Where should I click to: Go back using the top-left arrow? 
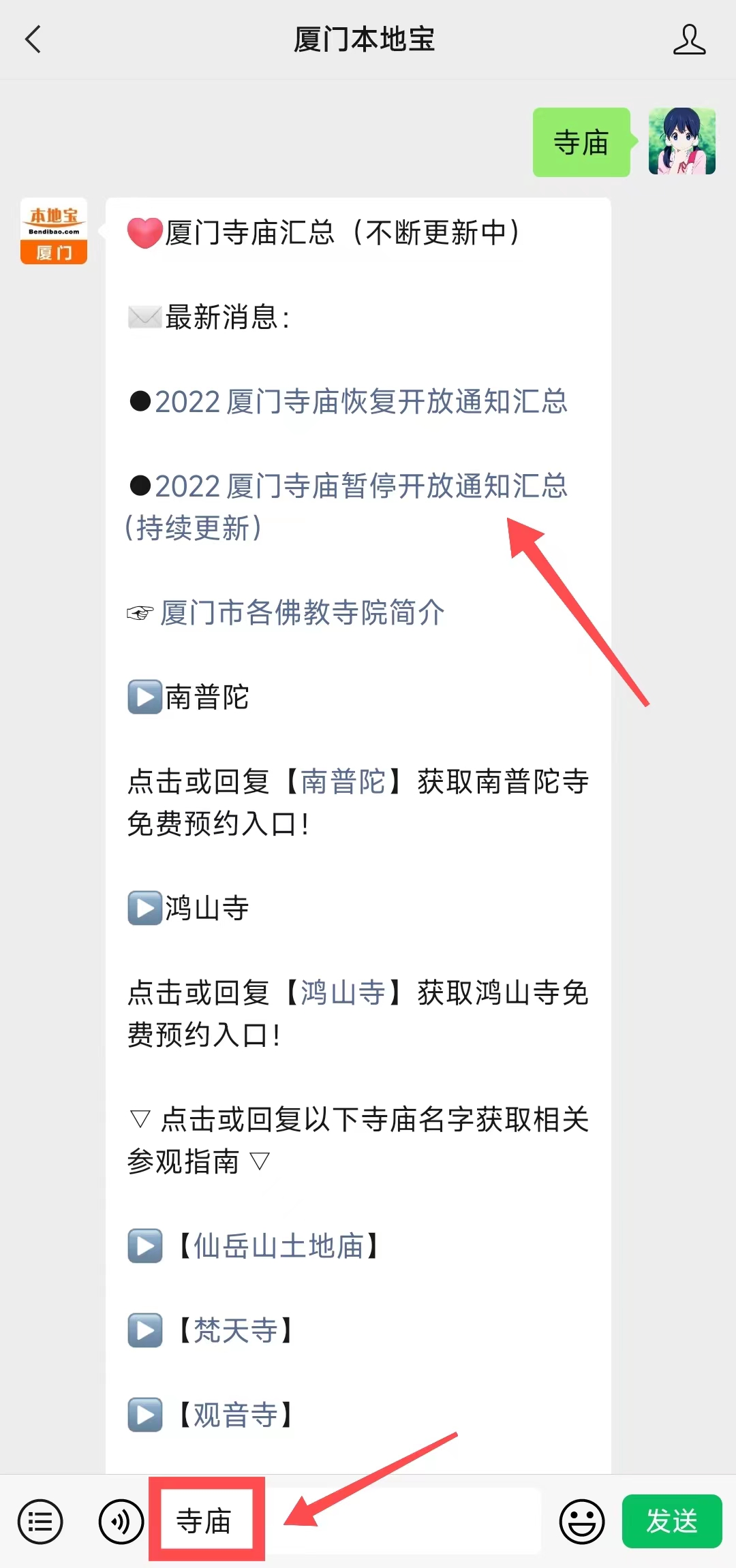[33, 39]
